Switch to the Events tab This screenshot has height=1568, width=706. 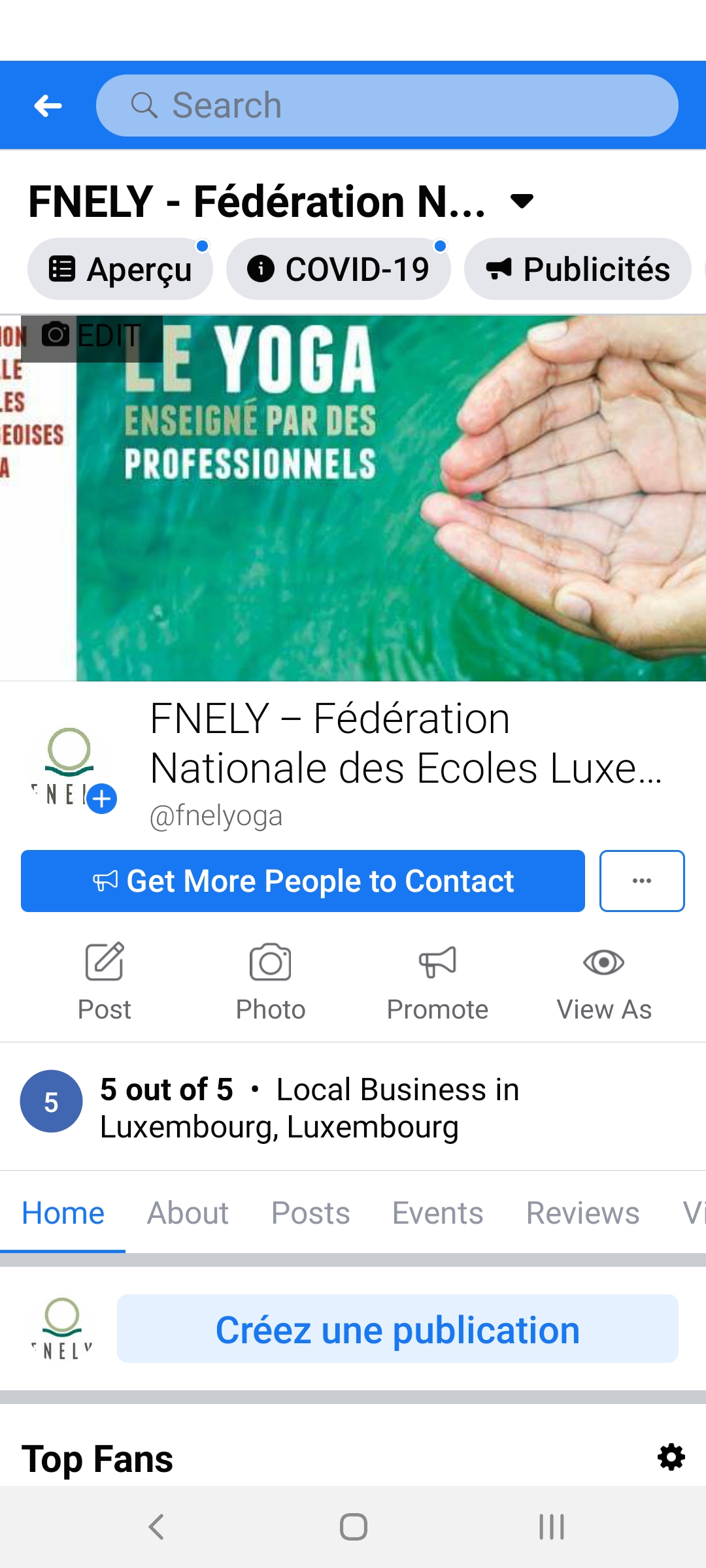(x=437, y=1213)
